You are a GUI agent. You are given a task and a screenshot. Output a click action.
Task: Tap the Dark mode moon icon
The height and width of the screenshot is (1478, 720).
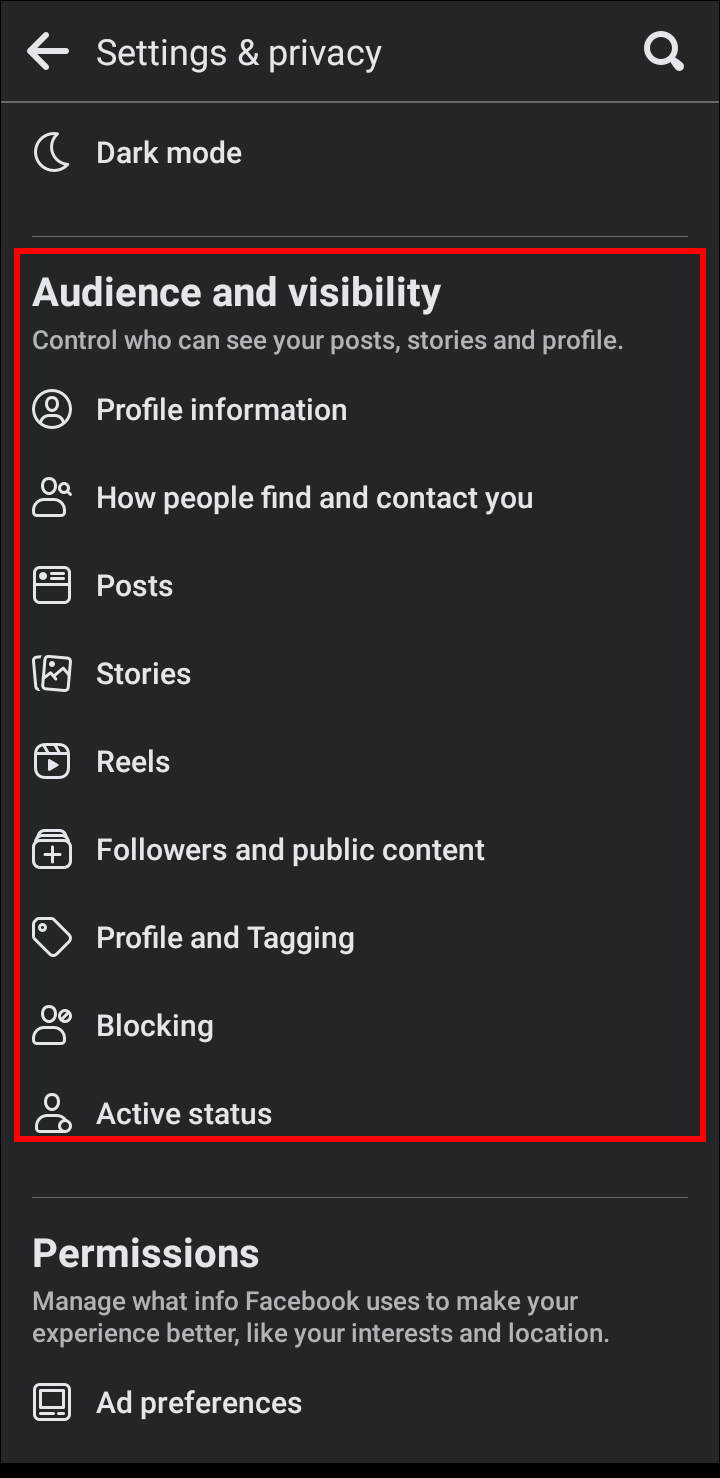[51, 152]
